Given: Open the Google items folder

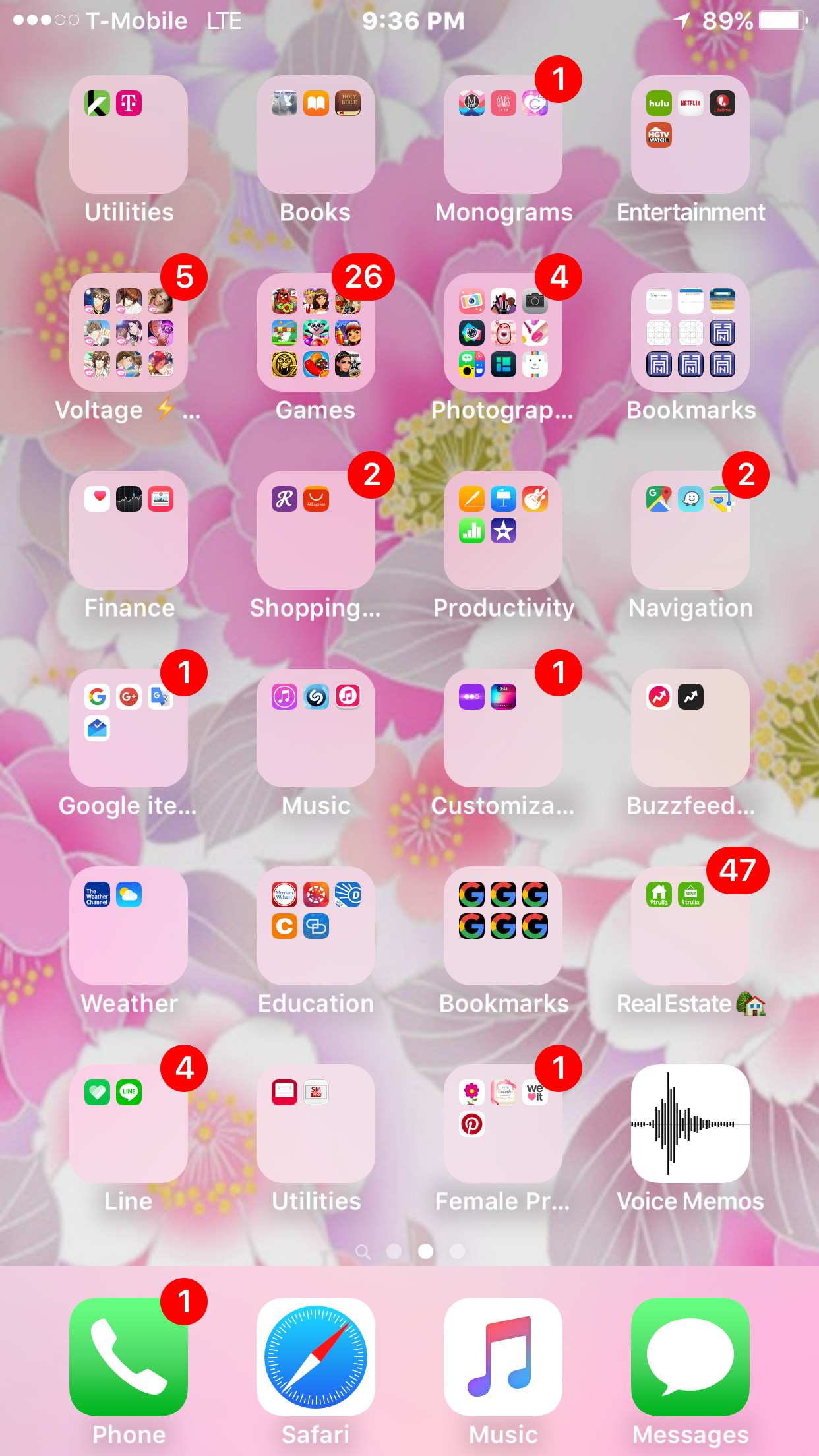Looking at the screenshot, I should tap(129, 728).
